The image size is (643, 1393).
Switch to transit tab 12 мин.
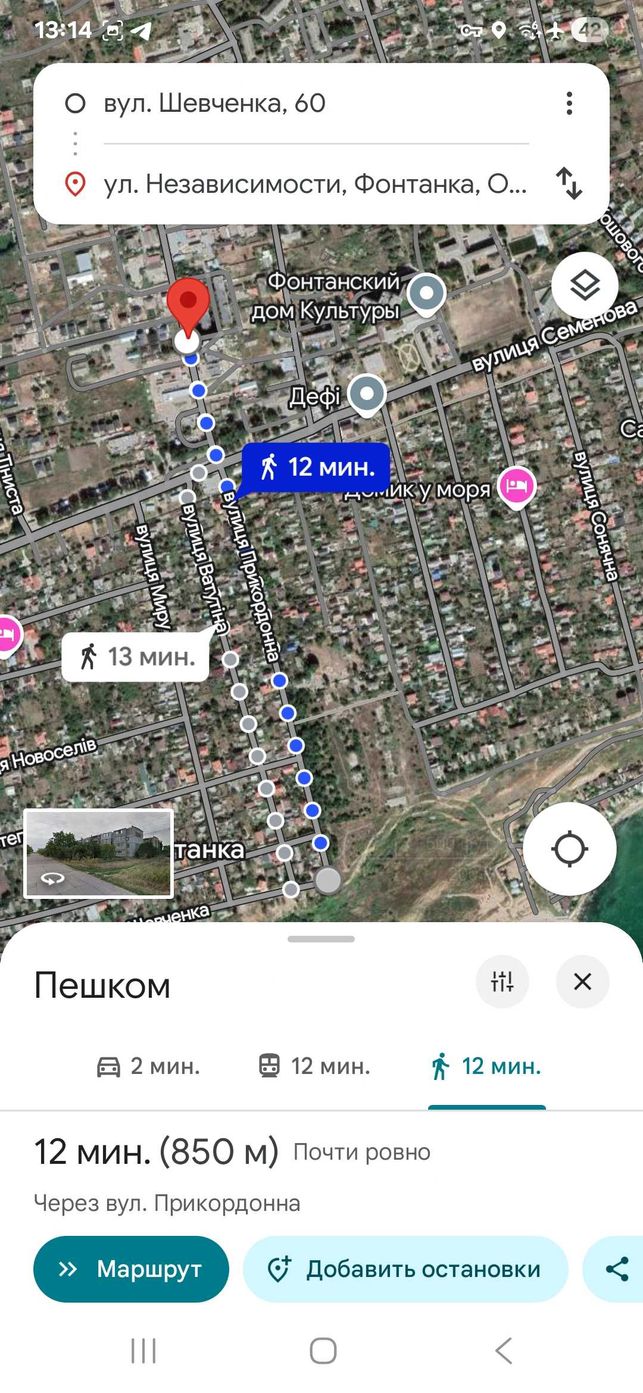pyautogui.click(x=314, y=1066)
